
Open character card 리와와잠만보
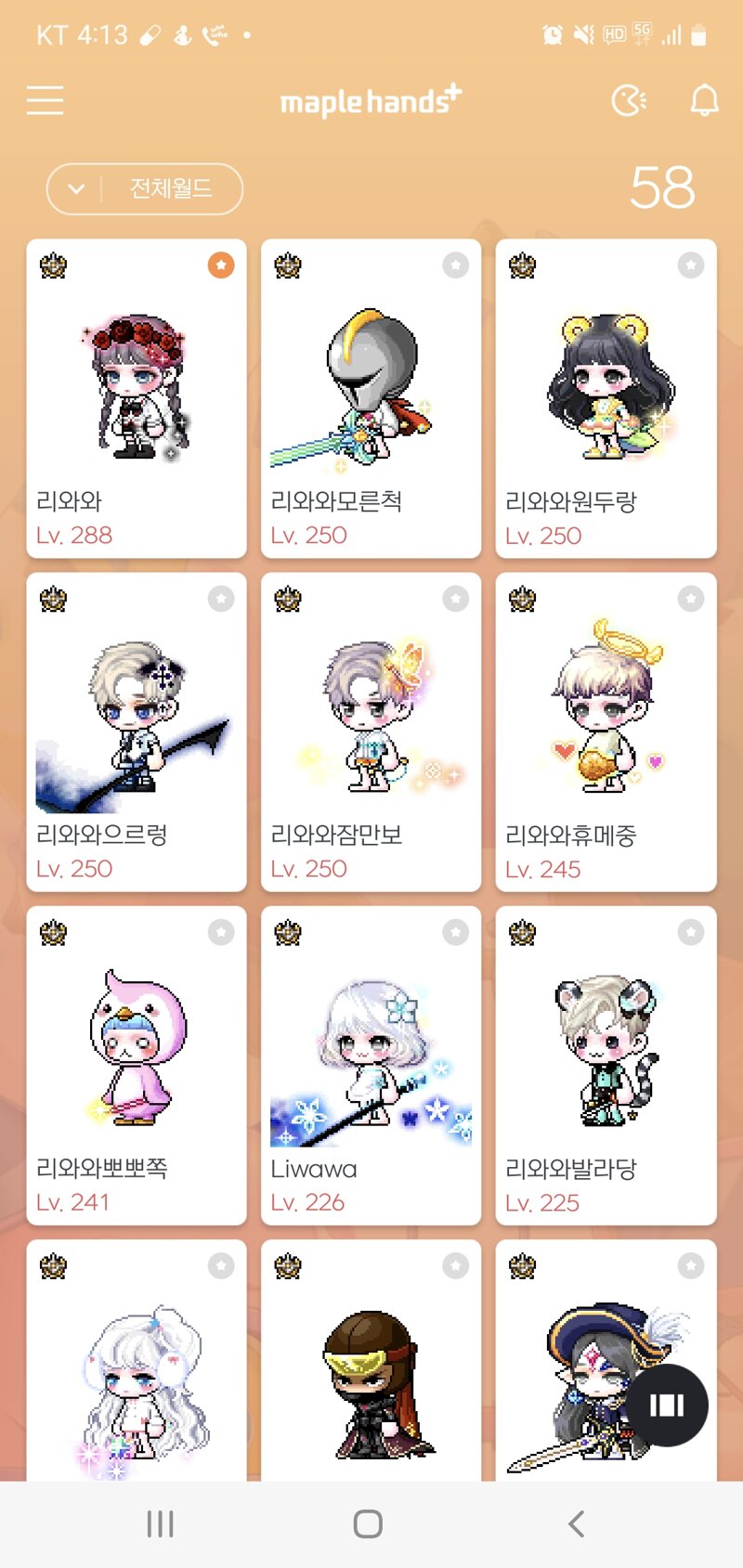pyautogui.click(x=371, y=732)
